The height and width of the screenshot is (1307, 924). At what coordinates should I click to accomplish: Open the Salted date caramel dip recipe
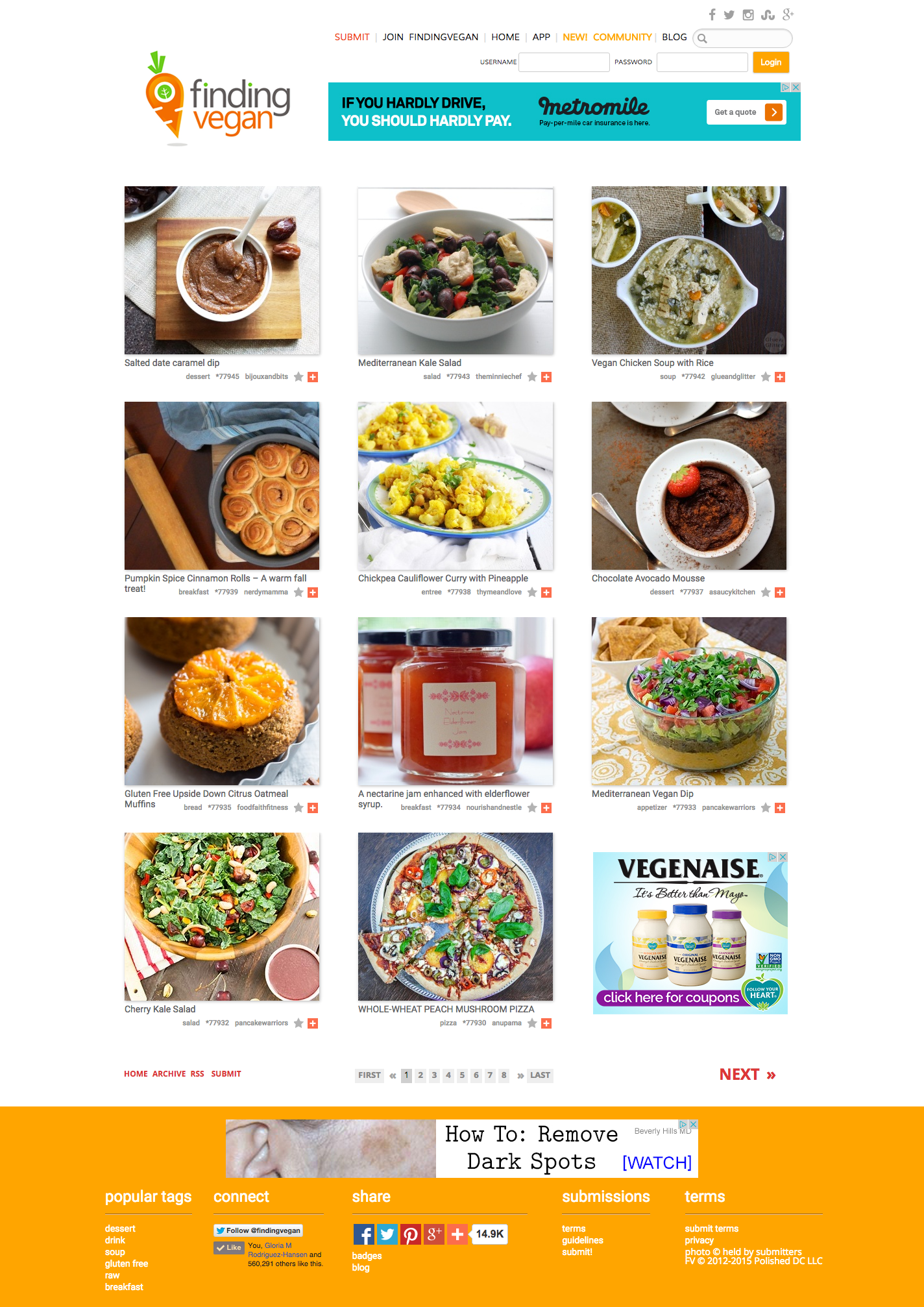pos(172,363)
